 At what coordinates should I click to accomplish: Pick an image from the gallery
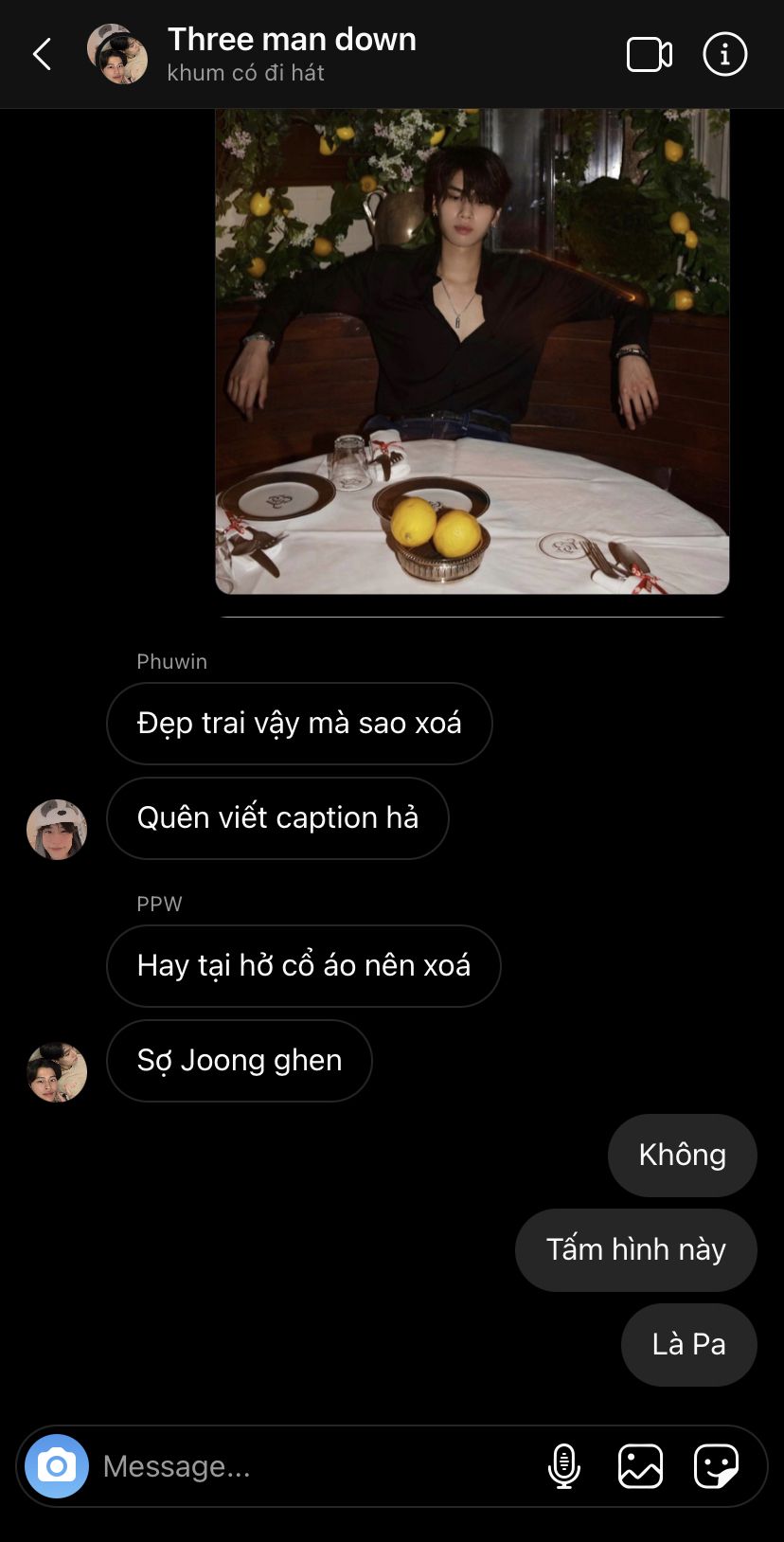click(x=640, y=1466)
